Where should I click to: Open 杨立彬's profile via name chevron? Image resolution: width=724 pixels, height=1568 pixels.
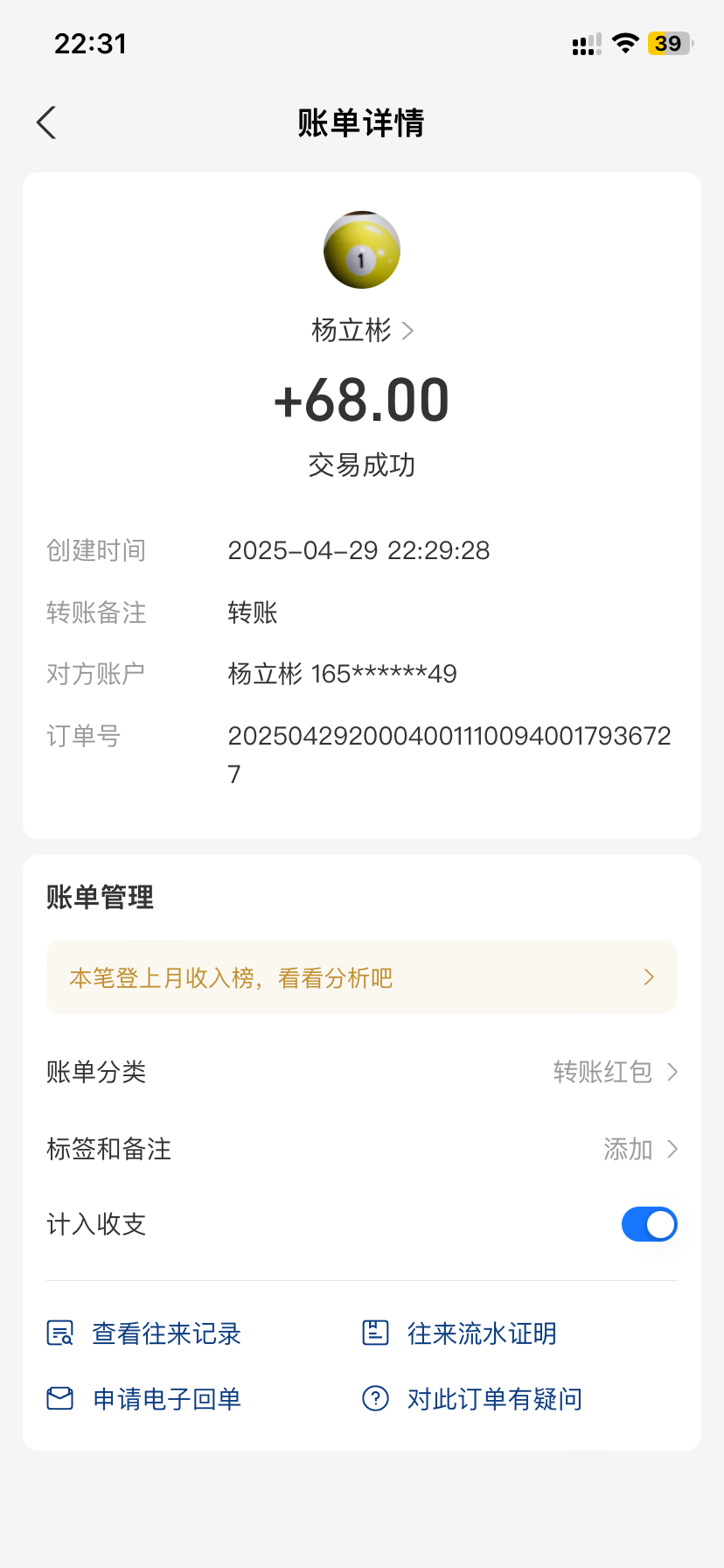click(362, 331)
